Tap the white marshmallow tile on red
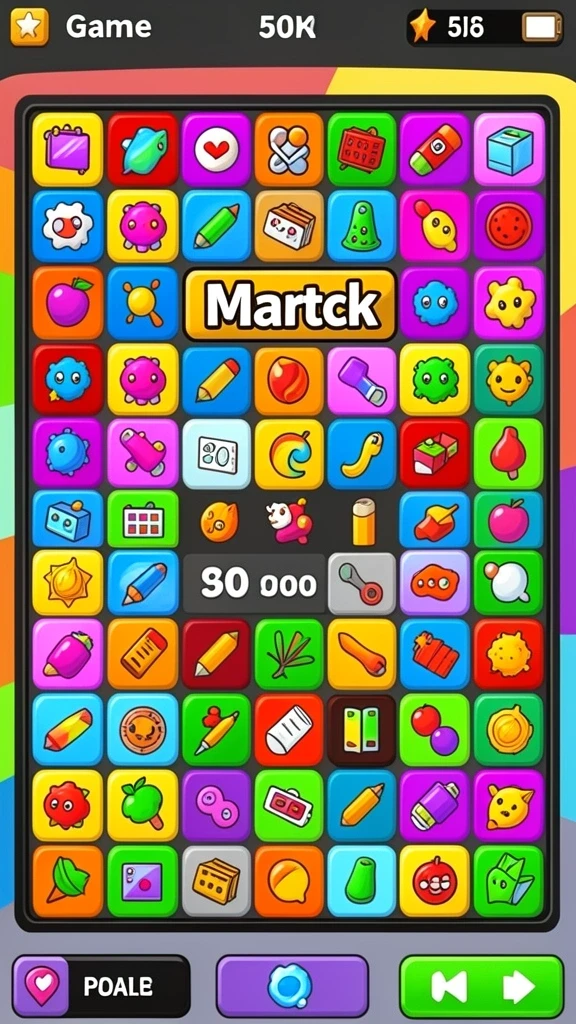This screenshot has width=576, height=1024. coord(289,729)
